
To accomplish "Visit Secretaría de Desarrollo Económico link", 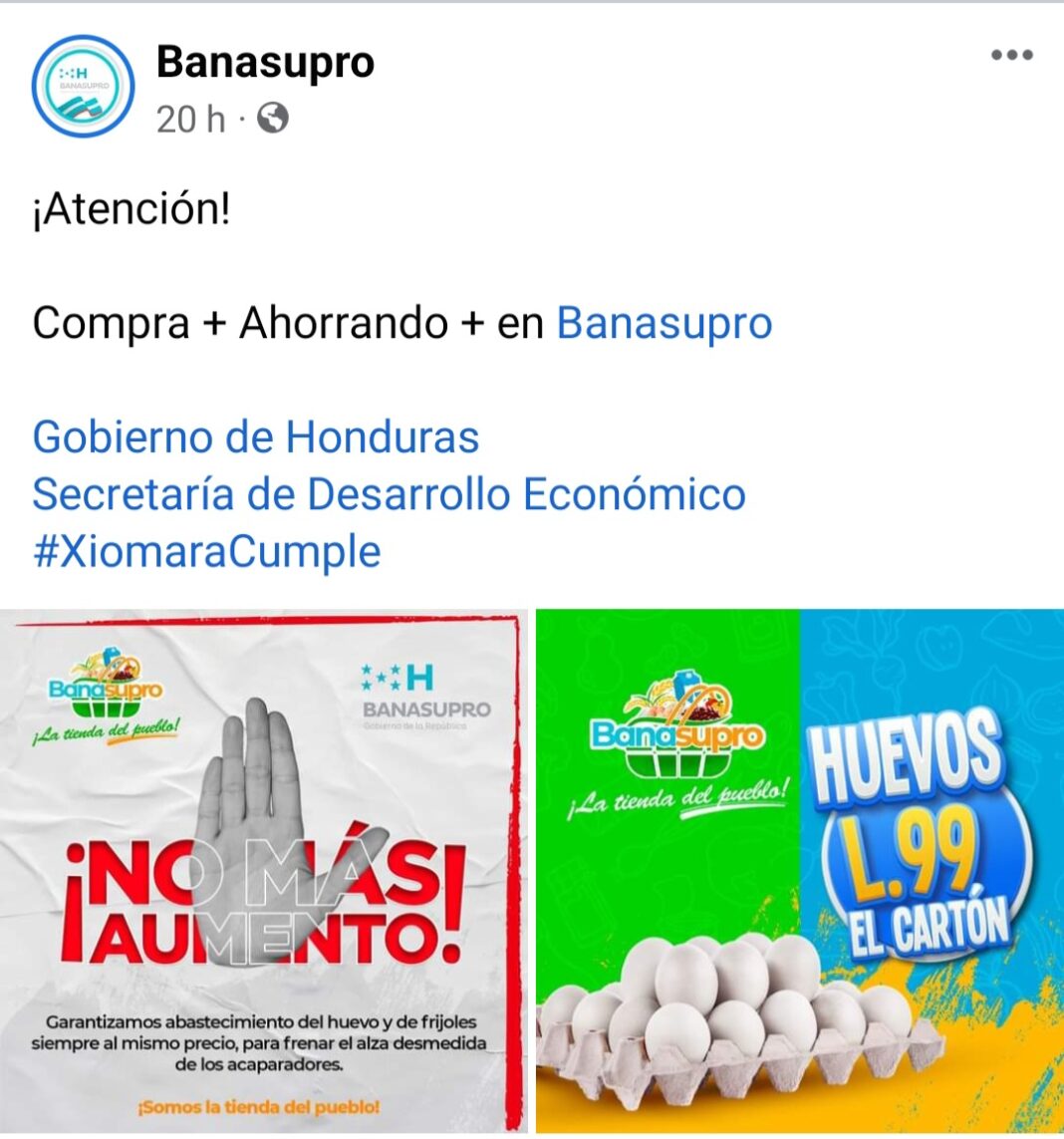I will coord(389,494).
